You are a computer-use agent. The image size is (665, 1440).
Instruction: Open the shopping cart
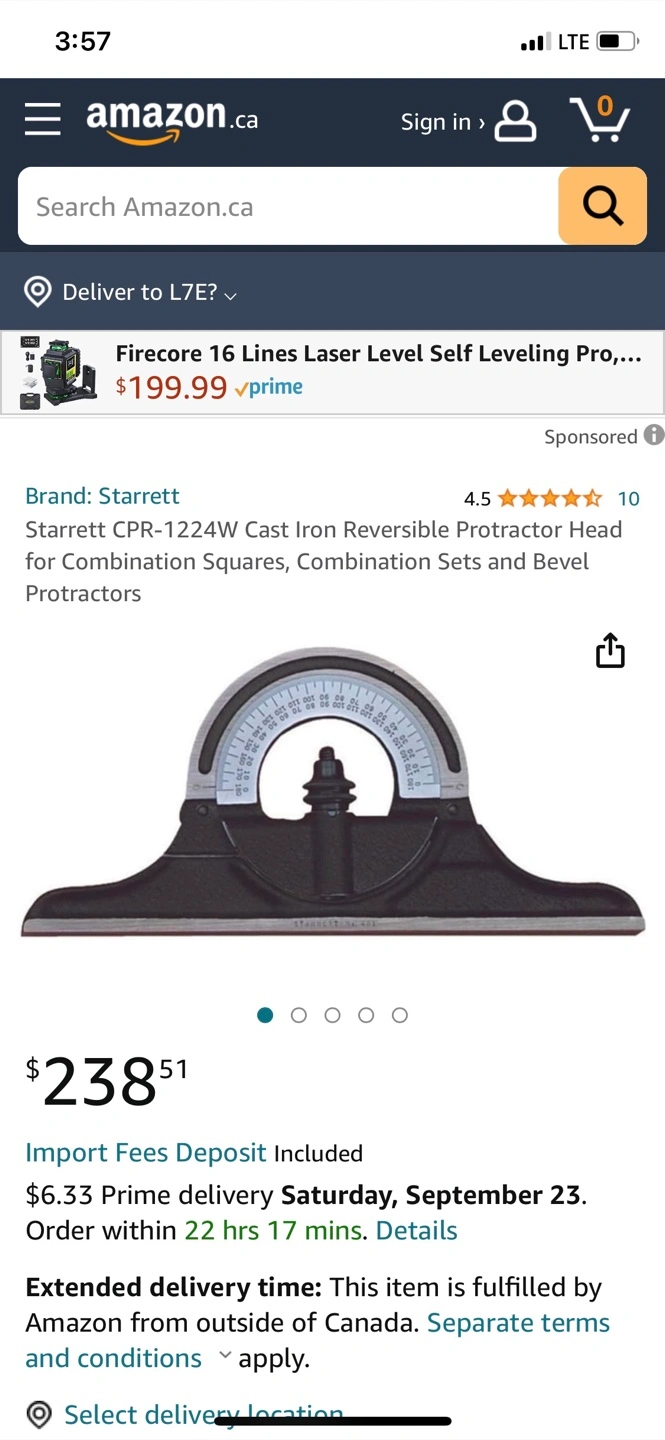[x=600, y=119]
